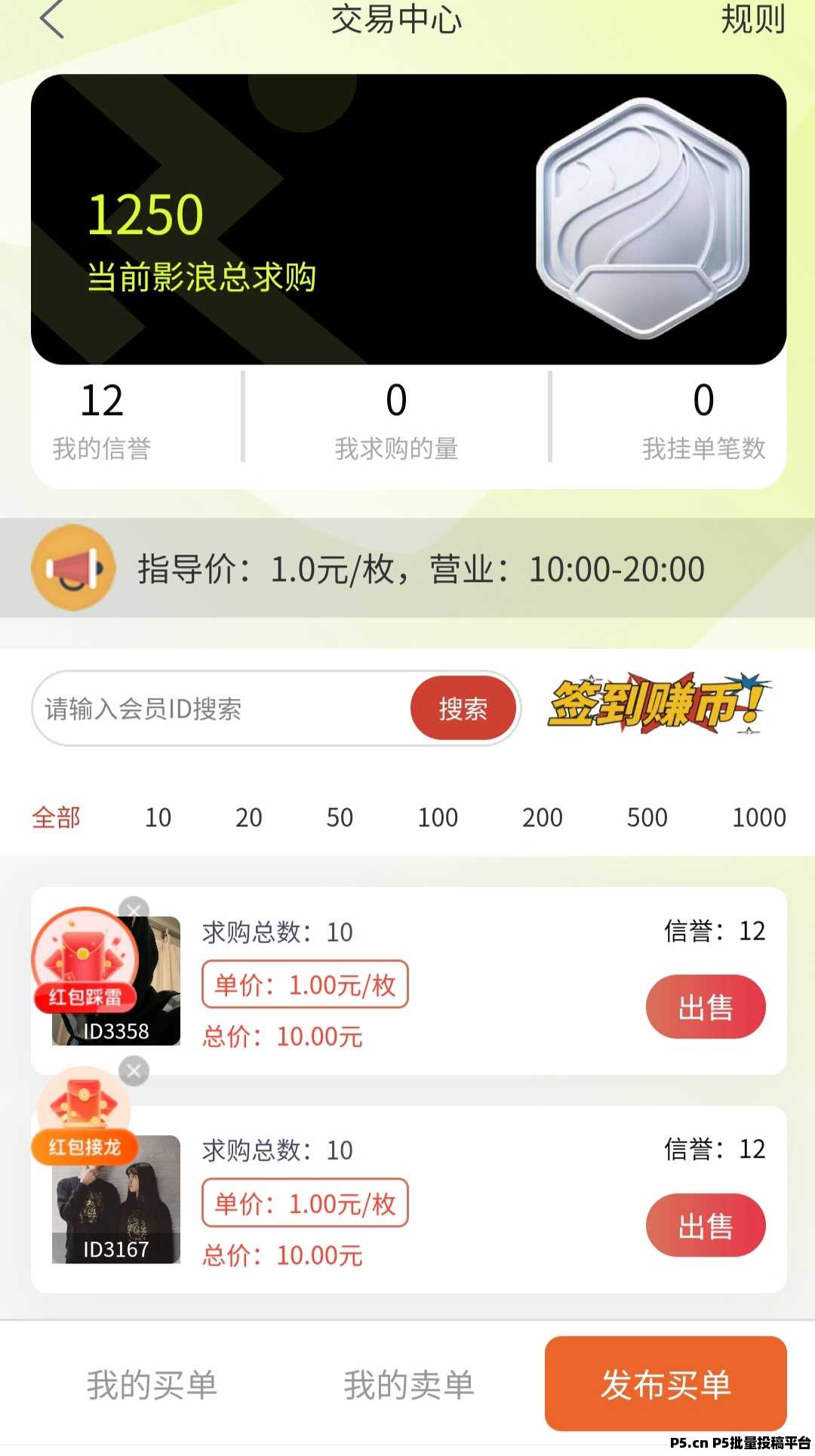Viewport: 815px width, 1456px height.
Task: Select the 500 quantity filter
Action: click(647, 817)
